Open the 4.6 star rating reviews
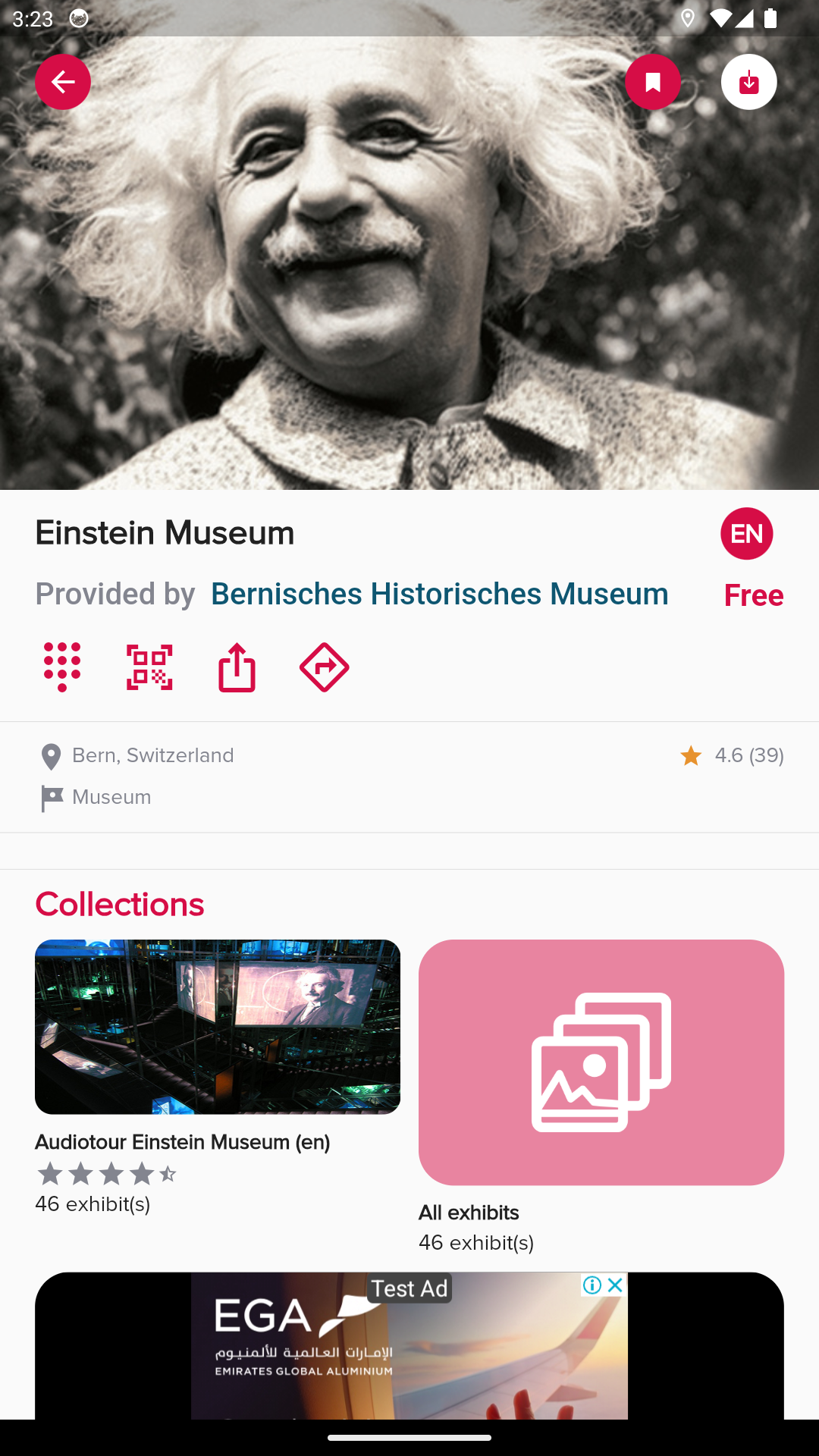 (x=732, y=755)
